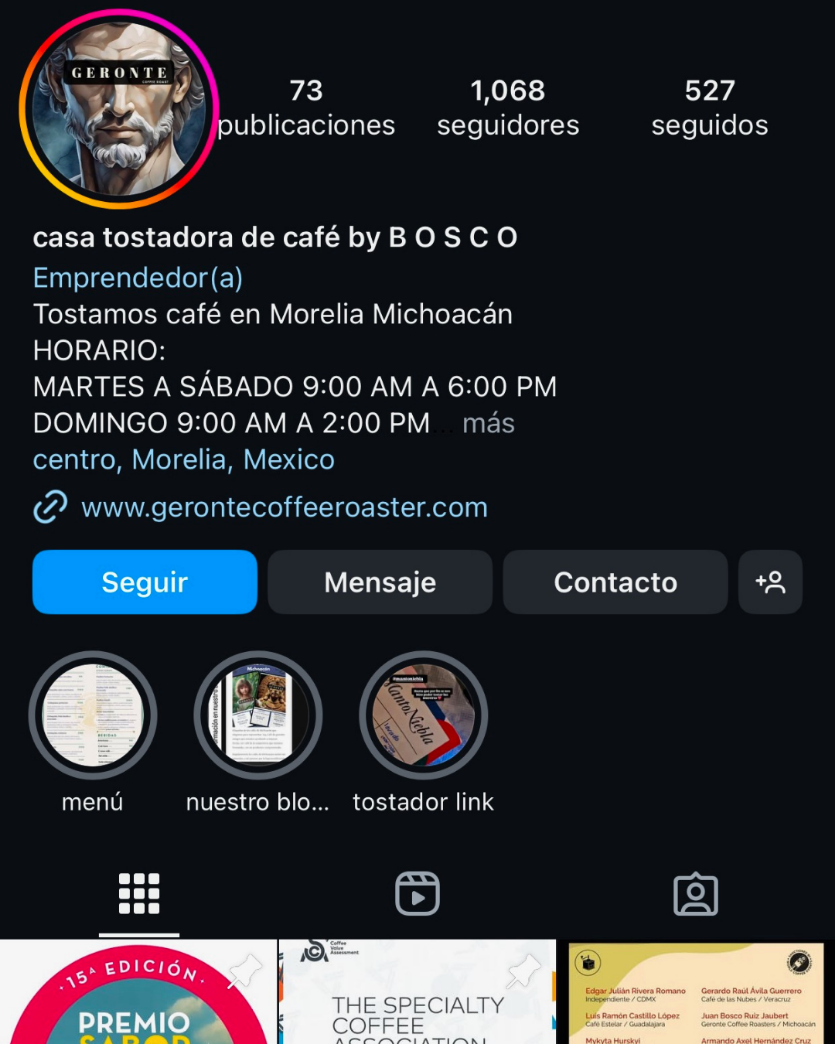Image resolution: width=835 pixels, height=1044 pixels.
Task: Switch to the Reels tab
Action: (x=417, y=894)
